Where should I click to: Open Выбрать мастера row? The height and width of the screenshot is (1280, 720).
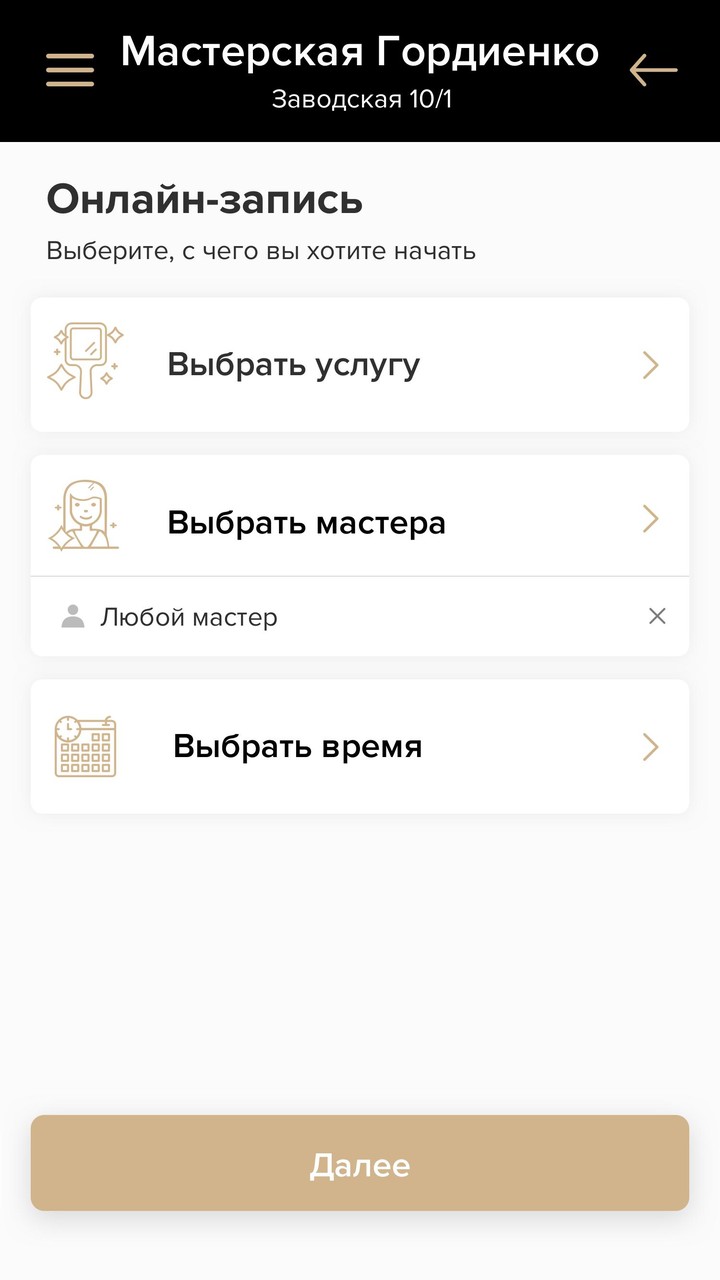click(x=360, y=518)
